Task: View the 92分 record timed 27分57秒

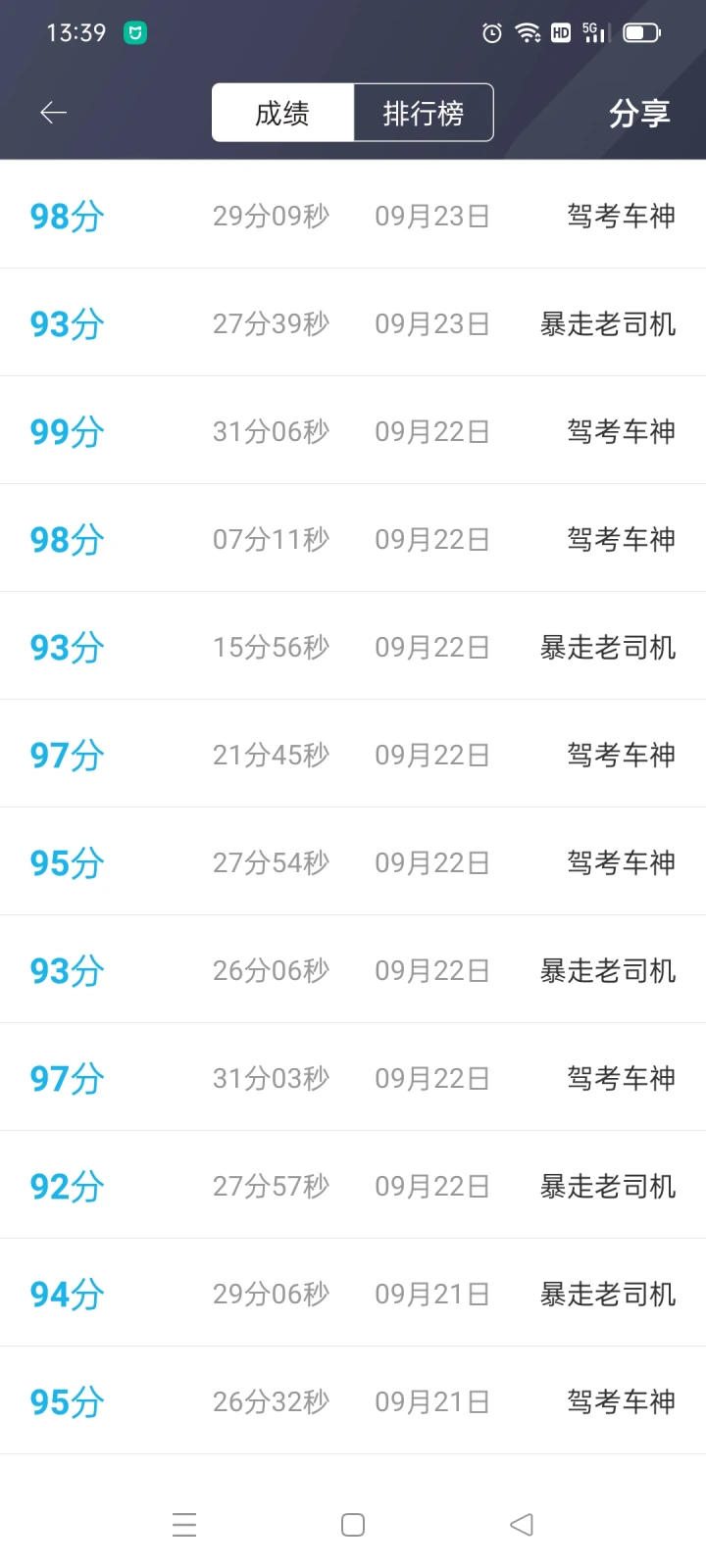Action: click(353, 1185)
